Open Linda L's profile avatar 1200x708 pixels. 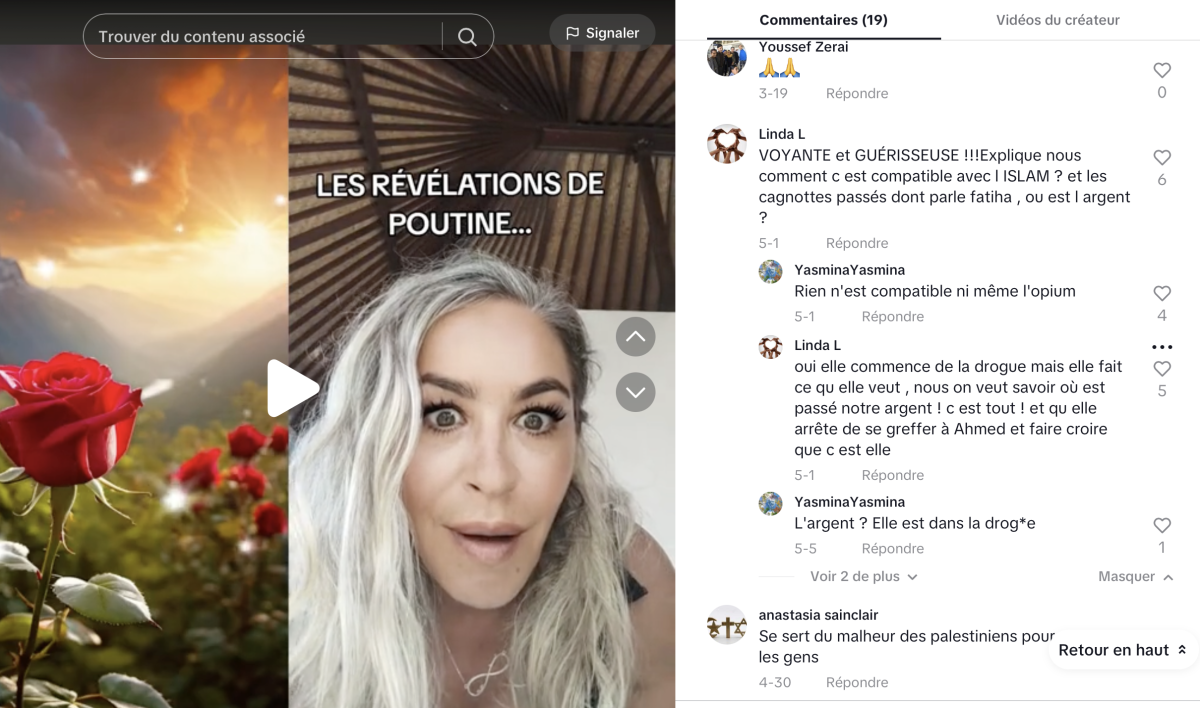click(727, 144)
